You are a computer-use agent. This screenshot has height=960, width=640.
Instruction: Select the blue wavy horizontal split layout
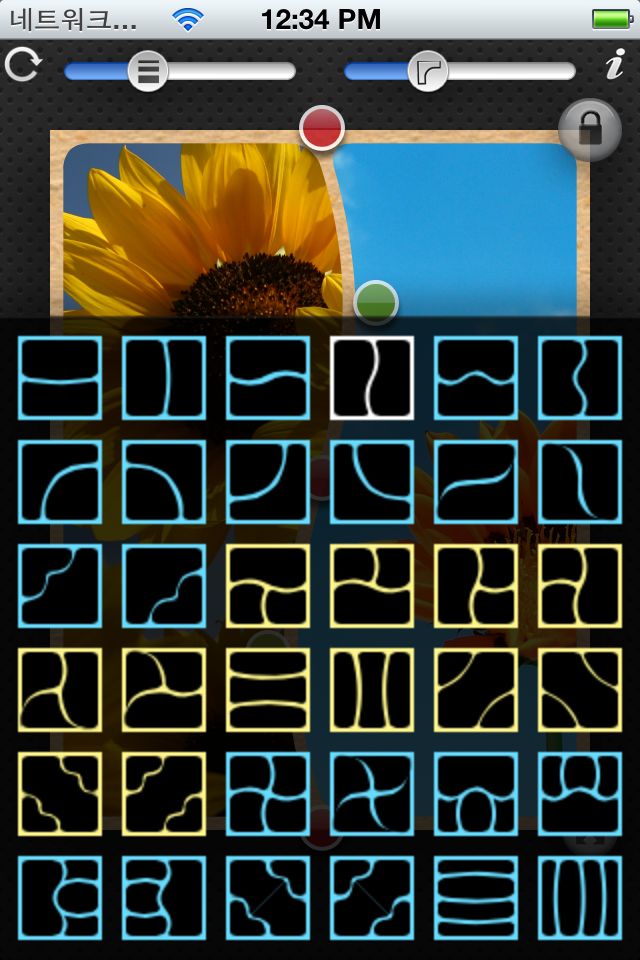point(476,377)
